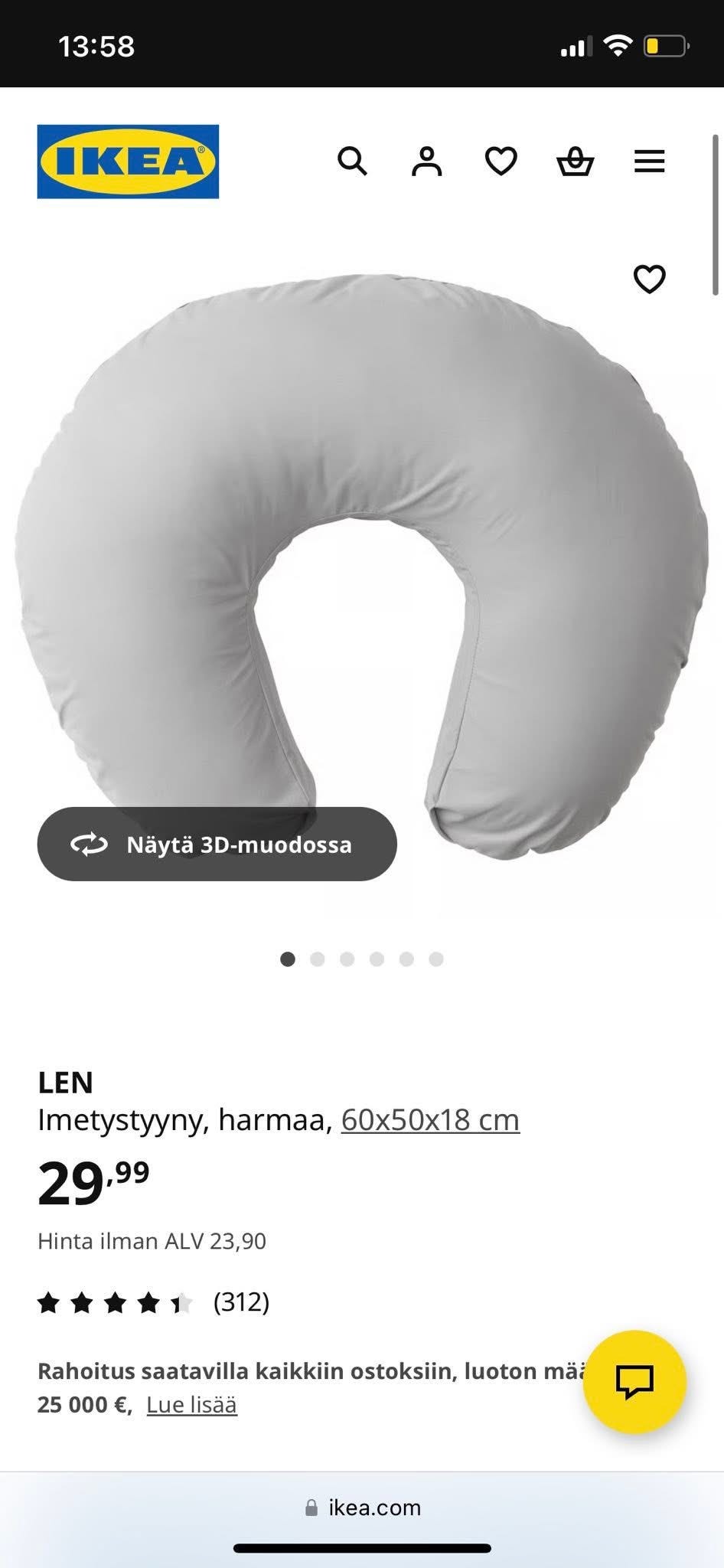Open the 60x50x18 cm size link
This screenshot has height=1568, width=724.
coord(430,1119)
